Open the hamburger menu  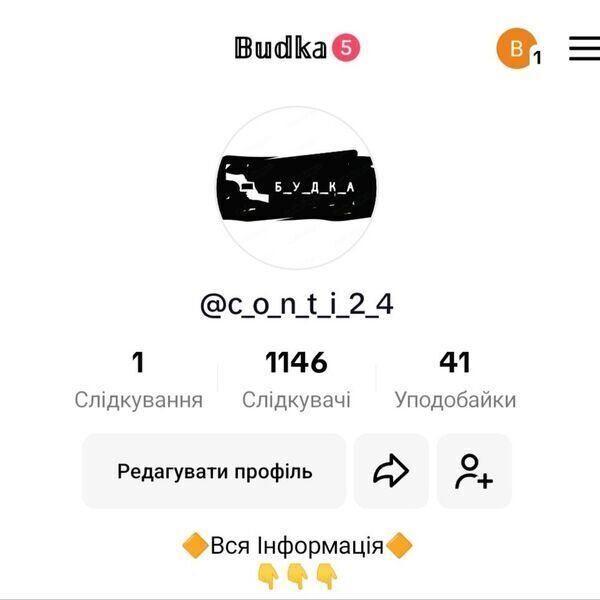[x=584, y=48]
